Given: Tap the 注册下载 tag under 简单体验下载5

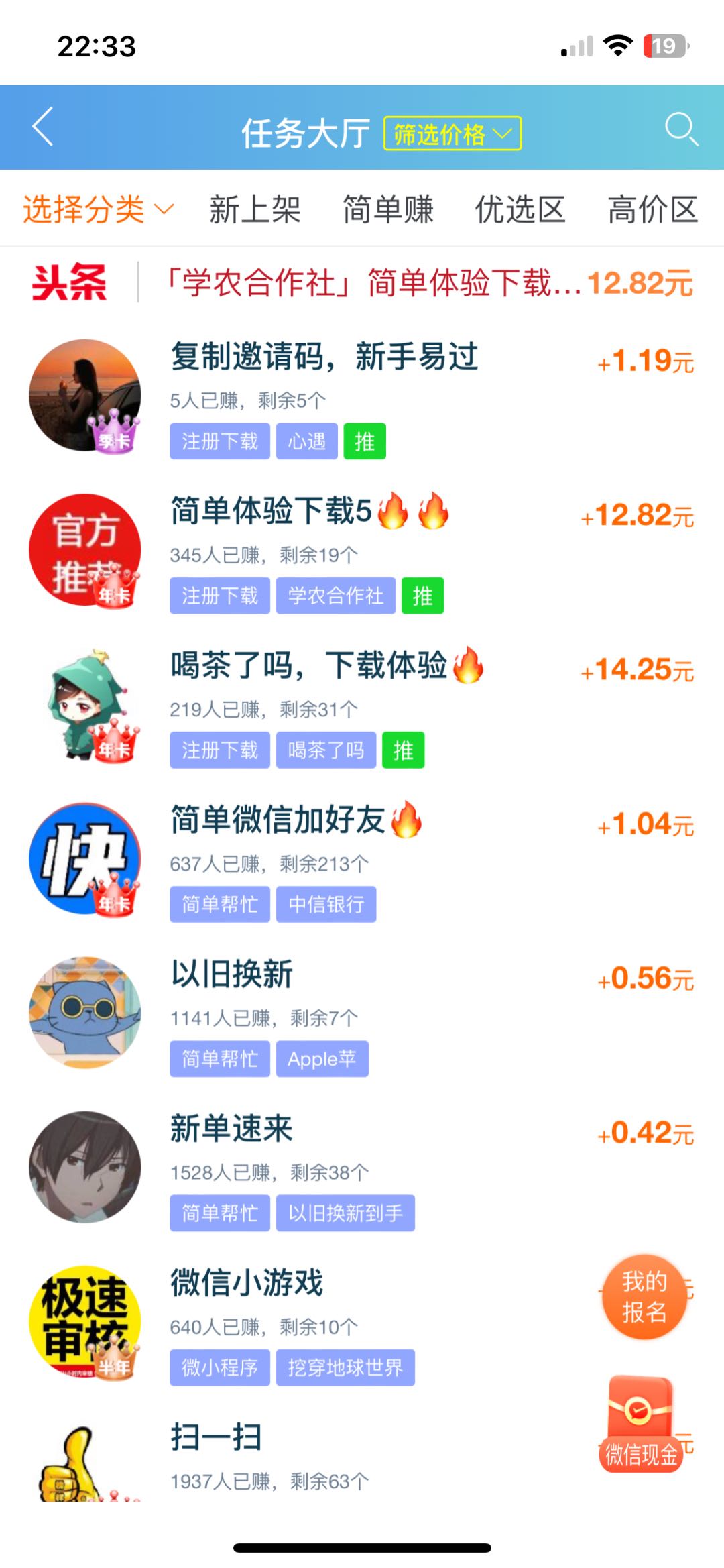Looking at the screenshot, I should (x=220, y=595).
